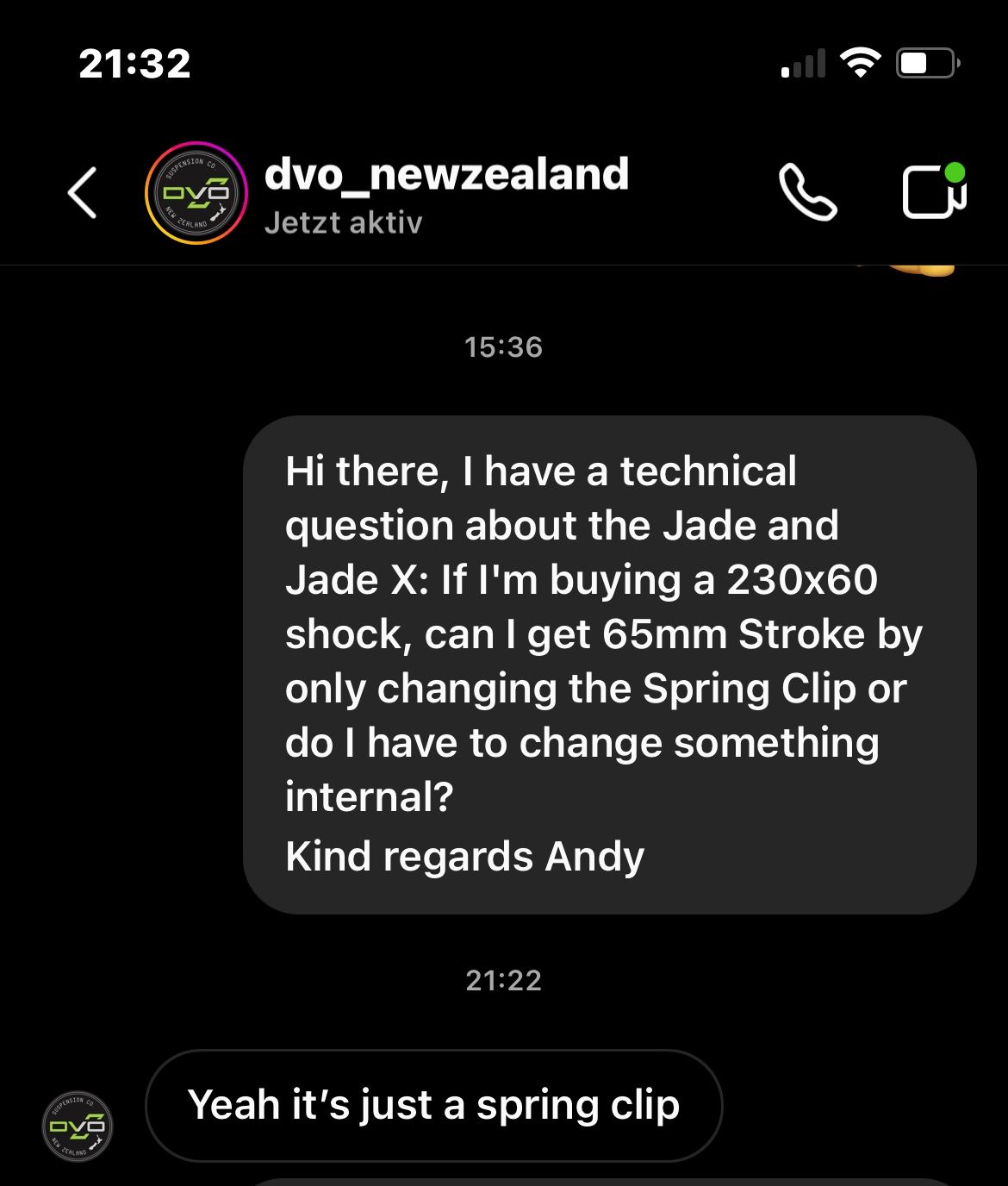Start an audio call with dvo_newzealand

[807, 192]
